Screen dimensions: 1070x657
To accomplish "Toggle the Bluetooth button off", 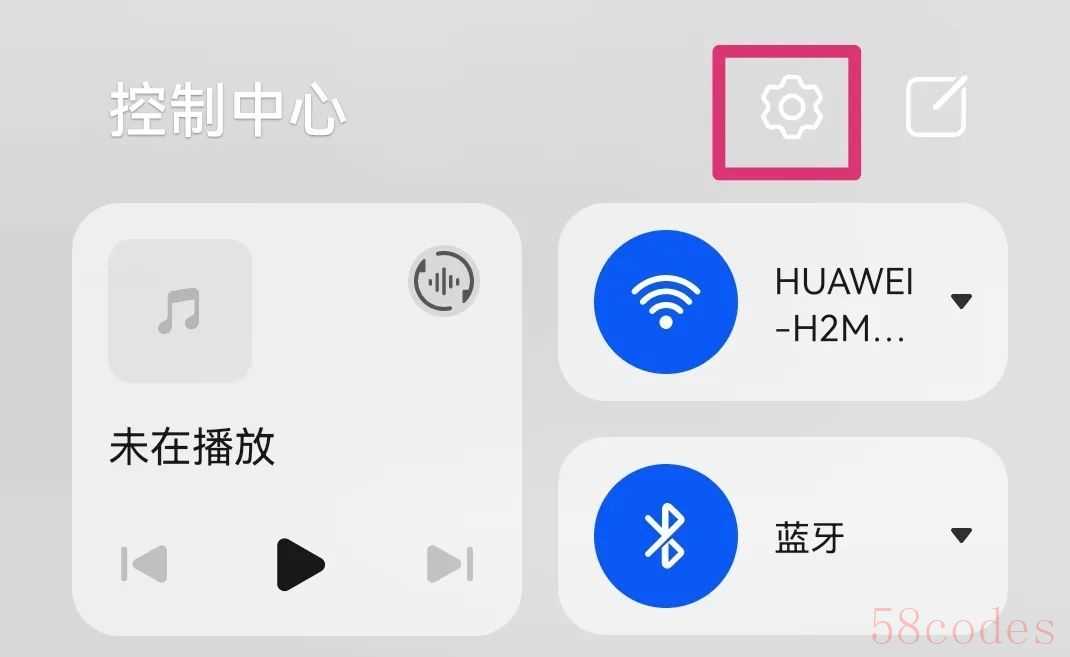I will [x=665, y=535].
